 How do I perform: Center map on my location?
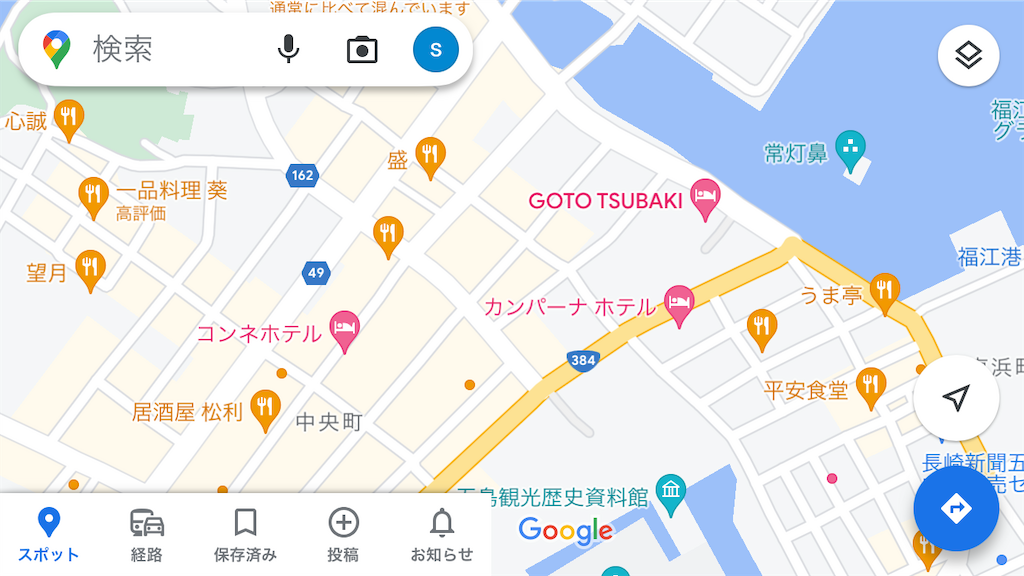pyautogui.click(x=956, y=398)
